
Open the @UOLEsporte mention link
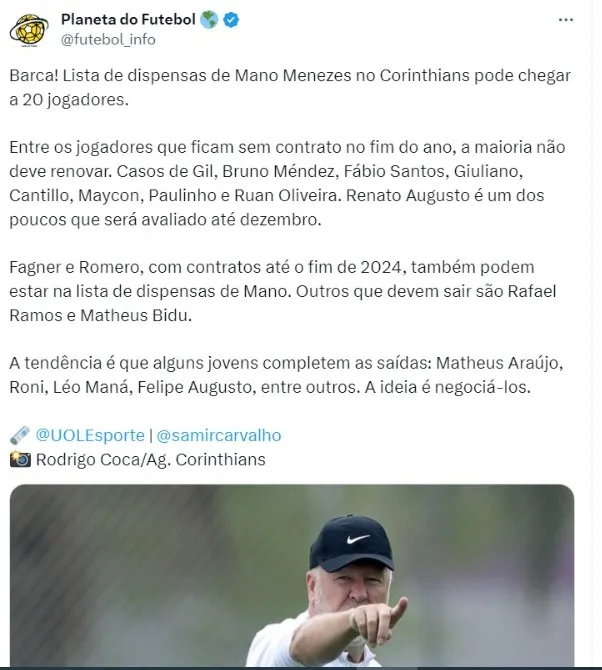89,435
